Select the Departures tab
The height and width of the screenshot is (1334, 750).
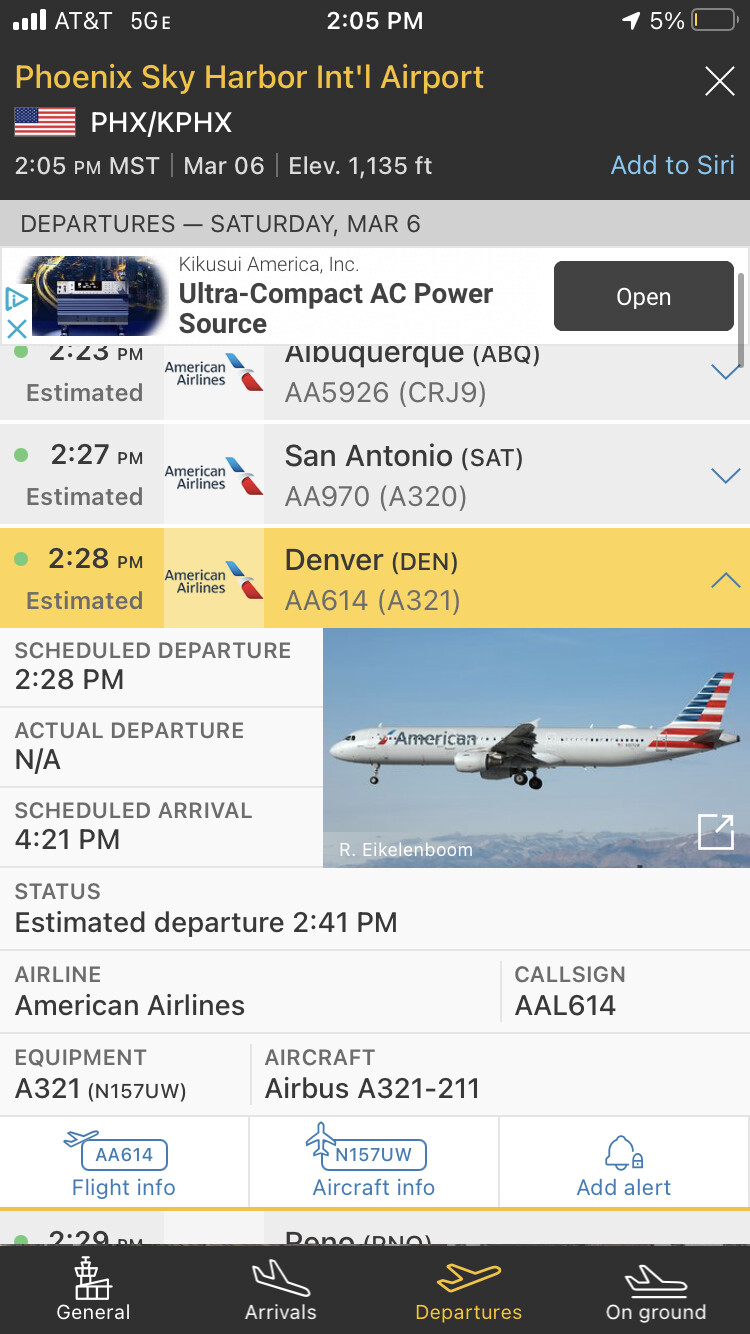[468, 1289]
